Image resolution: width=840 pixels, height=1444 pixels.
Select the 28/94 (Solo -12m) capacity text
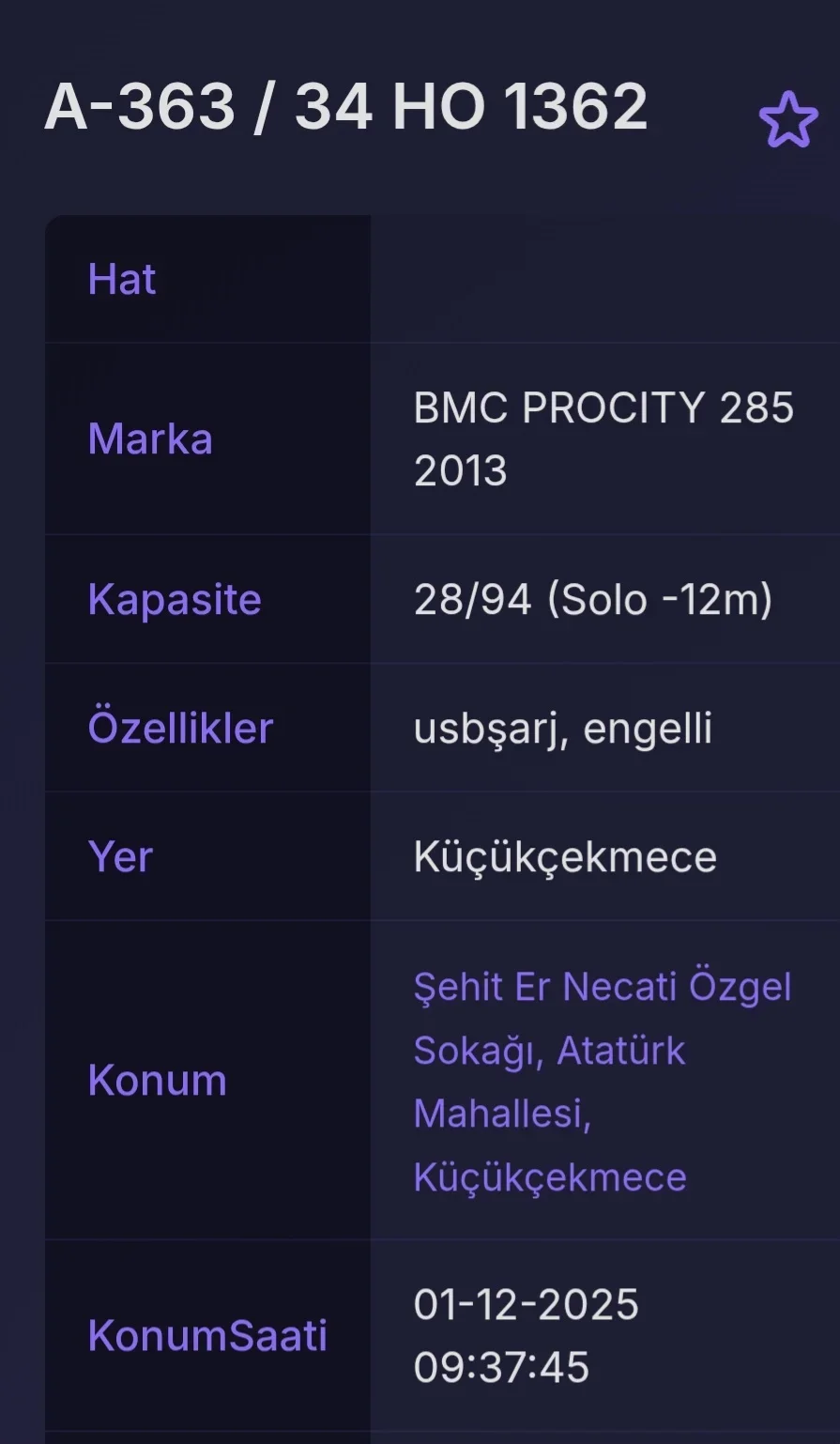click(x=594, y=598)
